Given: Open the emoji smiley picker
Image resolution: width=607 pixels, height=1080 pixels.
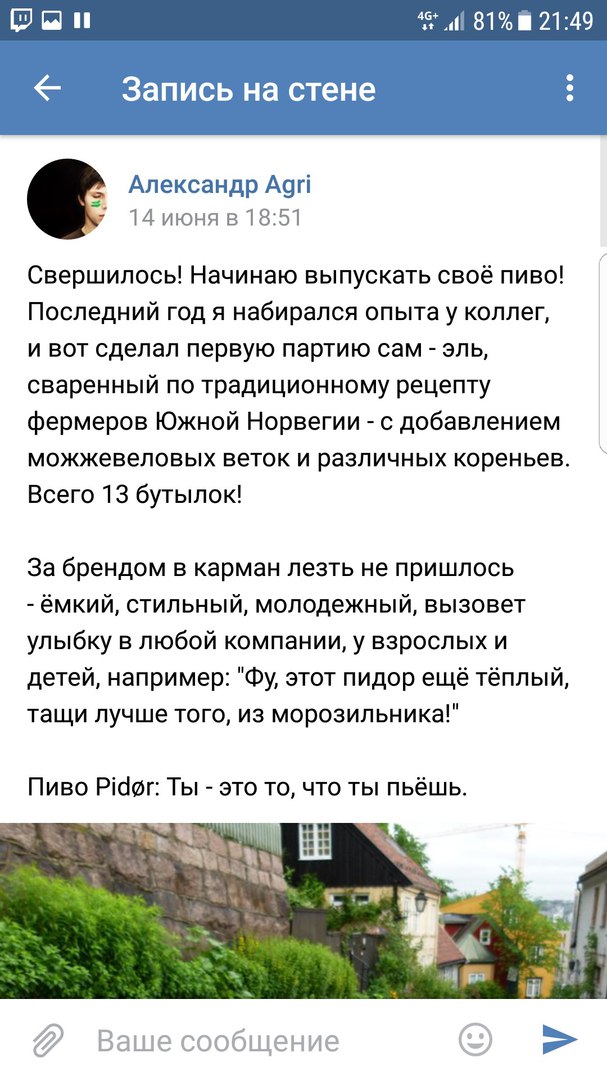Looking at the screenshot, I should point(476,1040).
